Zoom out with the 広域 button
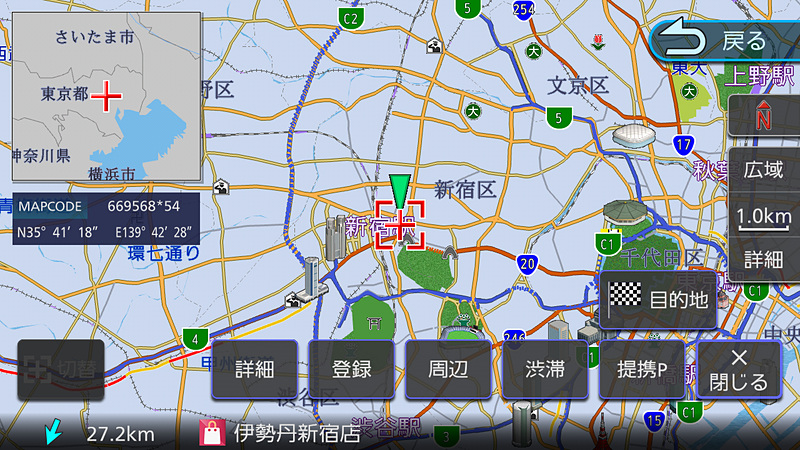The image size is (800, 450). (x=764, y=170)
